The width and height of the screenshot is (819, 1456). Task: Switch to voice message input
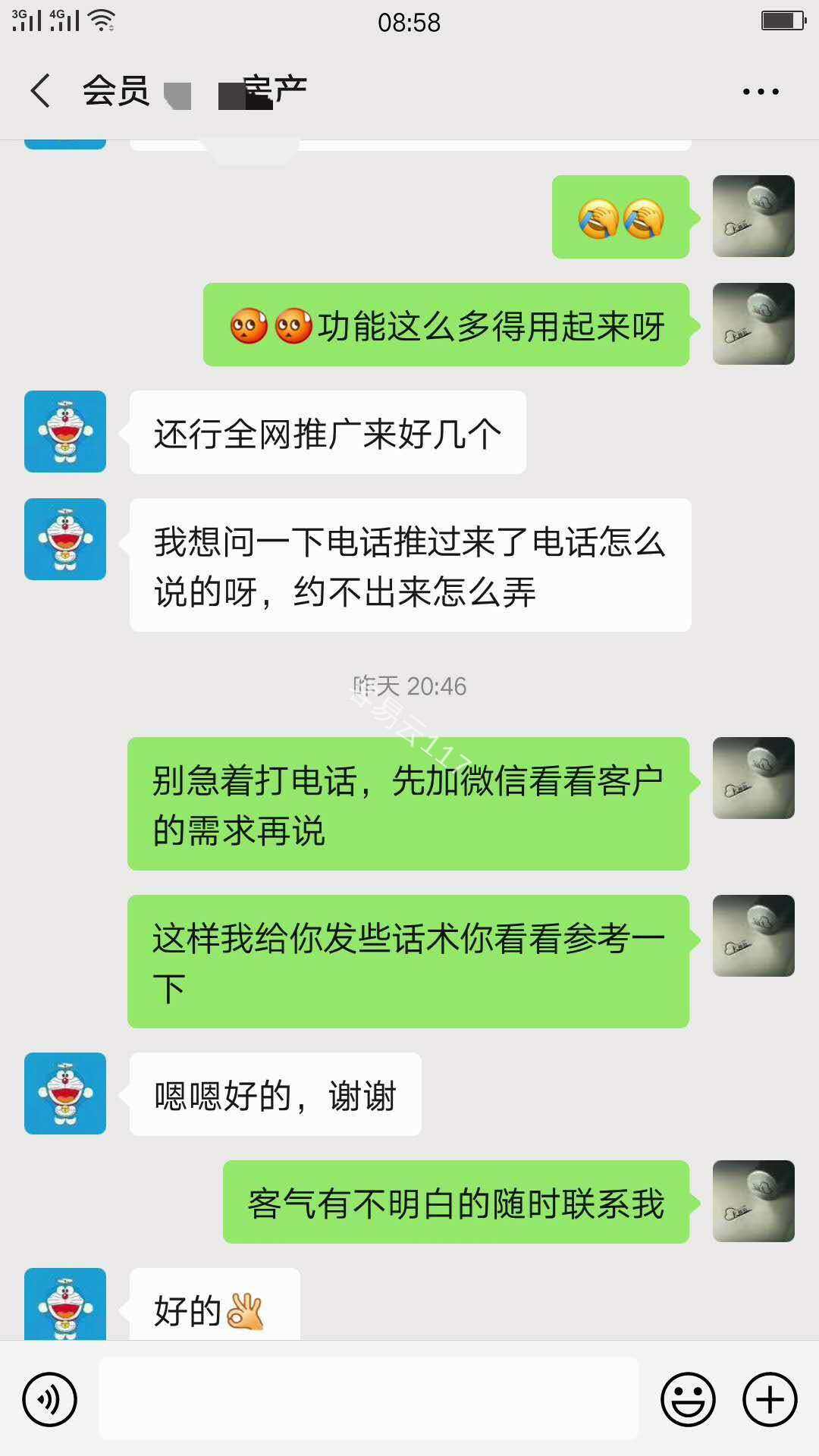click(50, 1399)
